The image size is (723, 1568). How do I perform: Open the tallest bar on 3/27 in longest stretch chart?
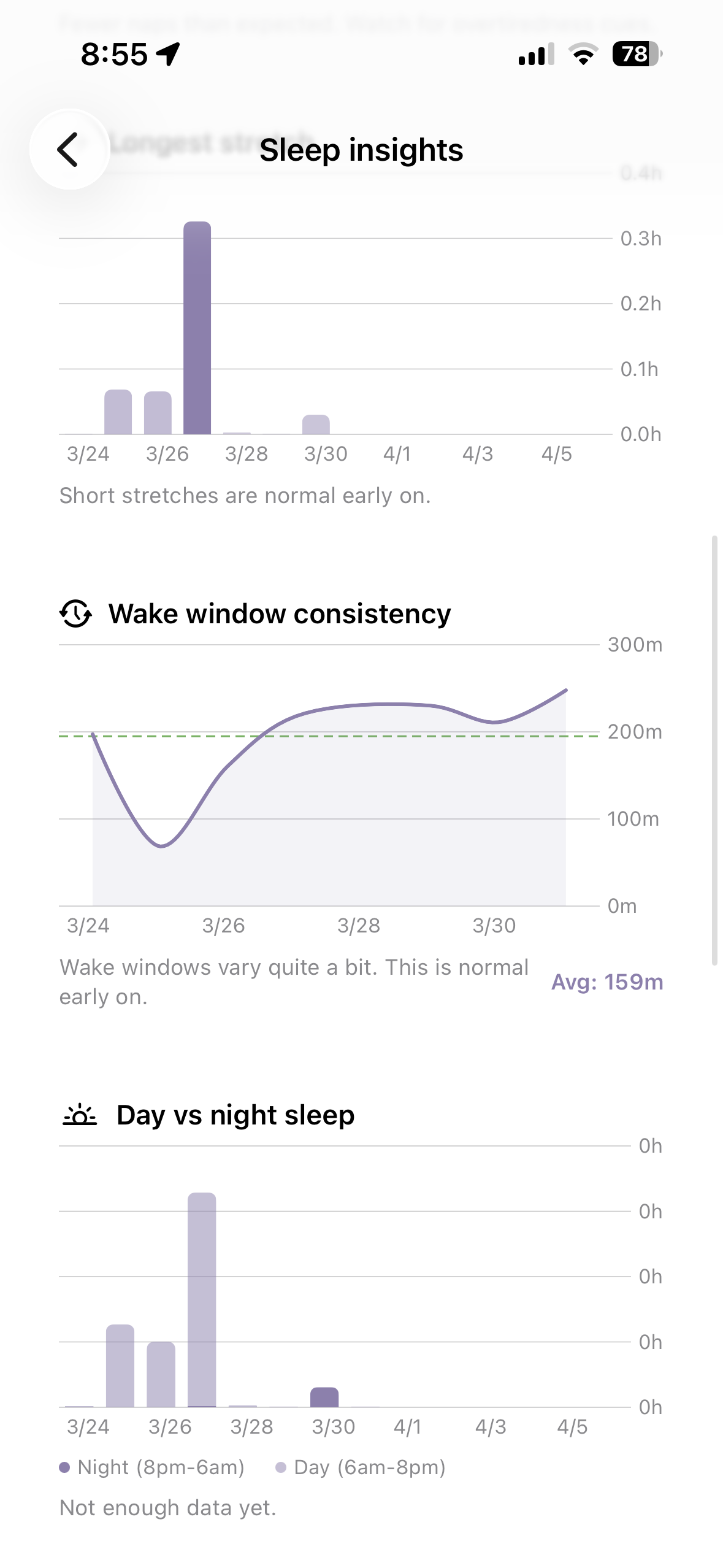(197, 325)
